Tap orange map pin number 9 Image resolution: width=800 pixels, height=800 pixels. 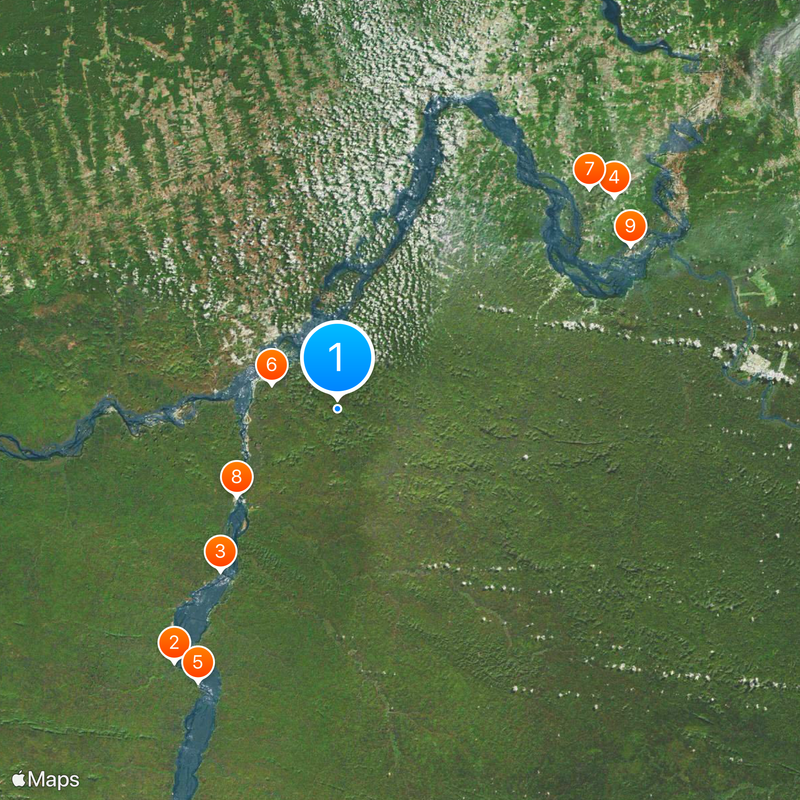coord(629,227)
